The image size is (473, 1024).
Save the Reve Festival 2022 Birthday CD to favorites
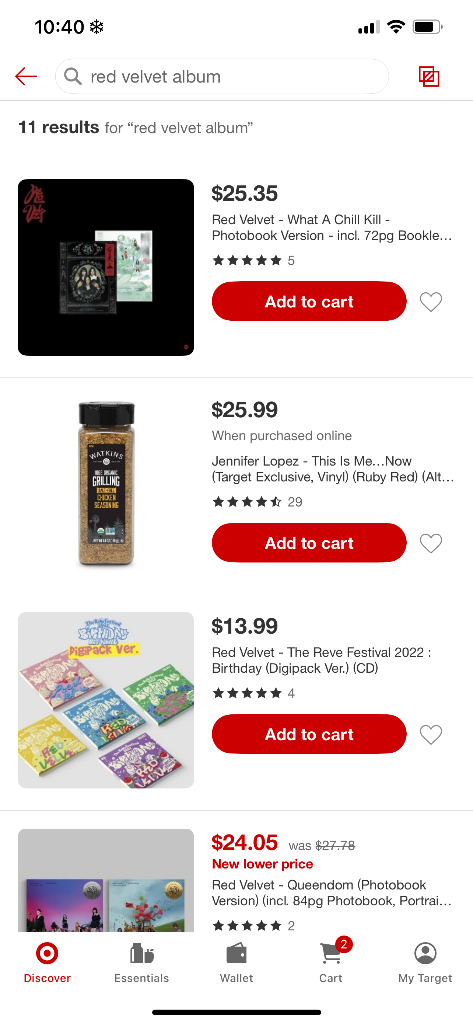click(x=431, y=735)
